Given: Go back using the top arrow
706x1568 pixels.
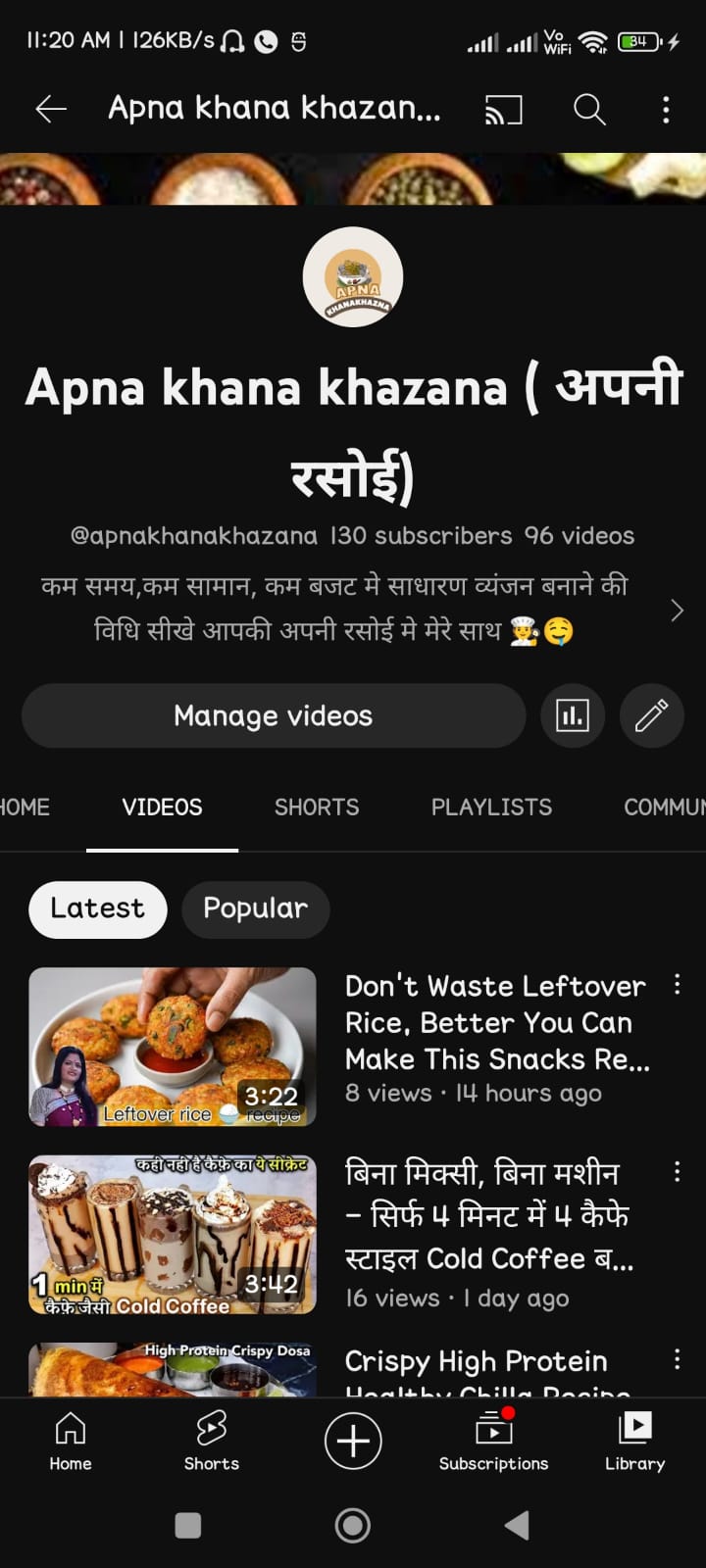Looking at the screenshot, I should [x=51, y=109].
